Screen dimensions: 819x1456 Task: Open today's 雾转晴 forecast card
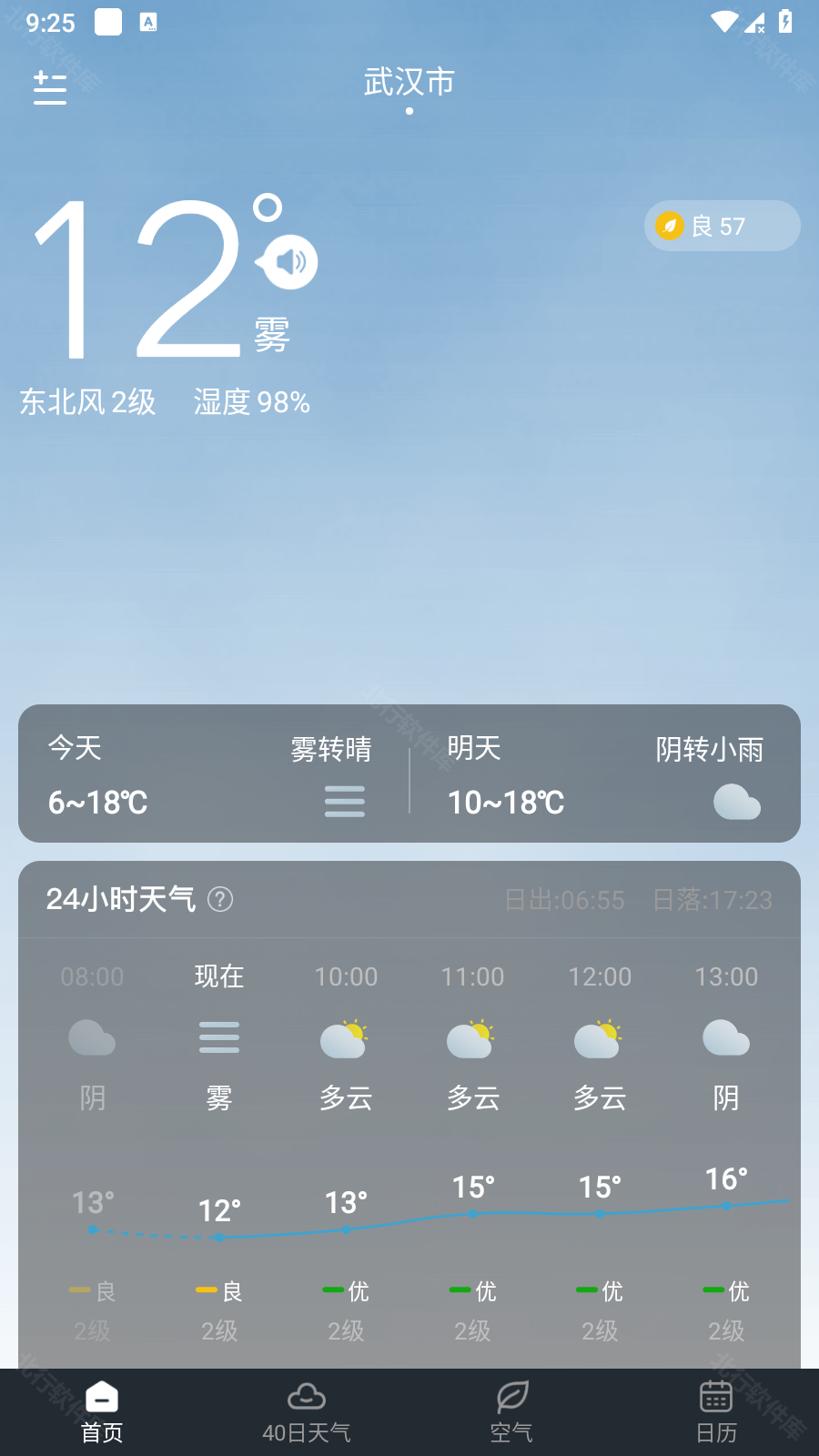click(x=215, y=773)
